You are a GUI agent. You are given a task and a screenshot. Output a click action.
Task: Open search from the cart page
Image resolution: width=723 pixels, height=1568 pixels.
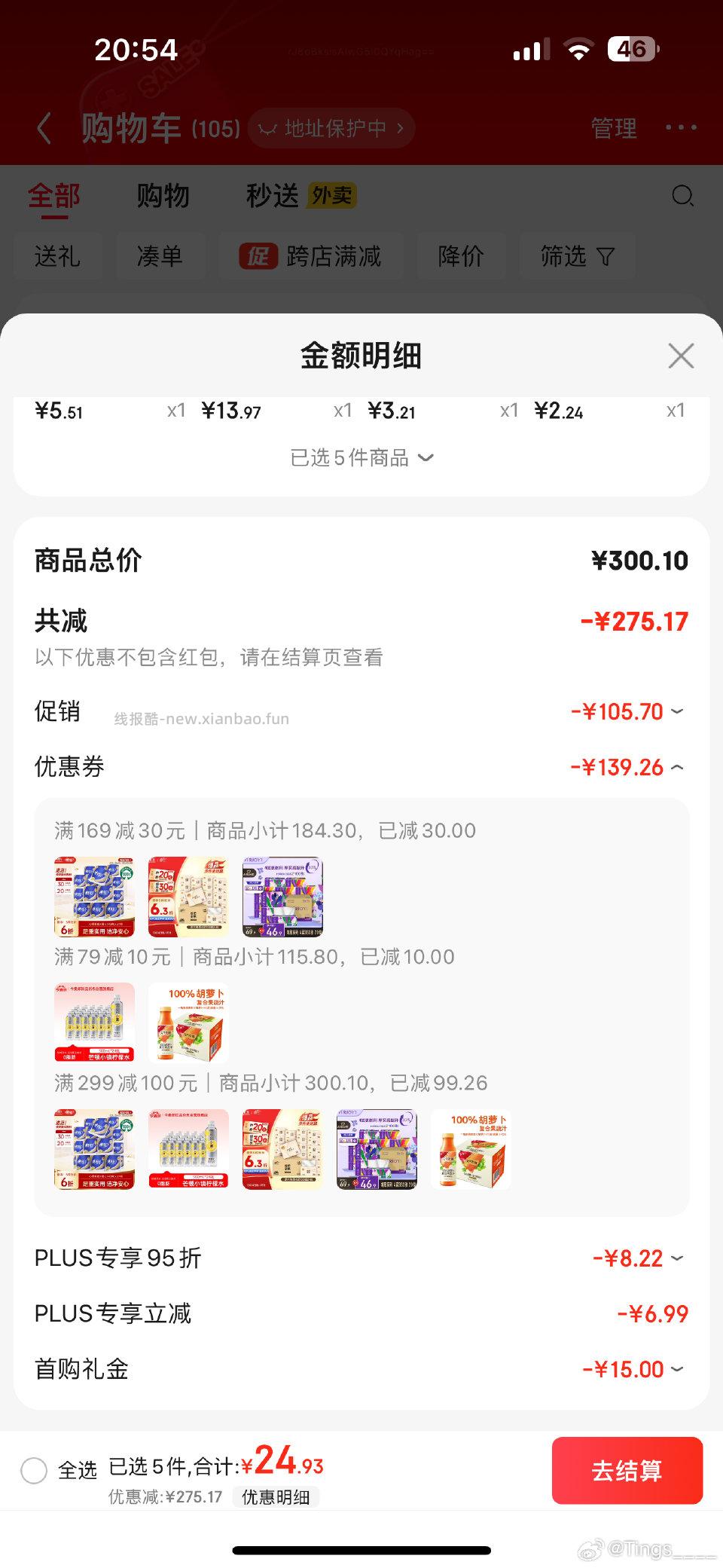[682, 196]
